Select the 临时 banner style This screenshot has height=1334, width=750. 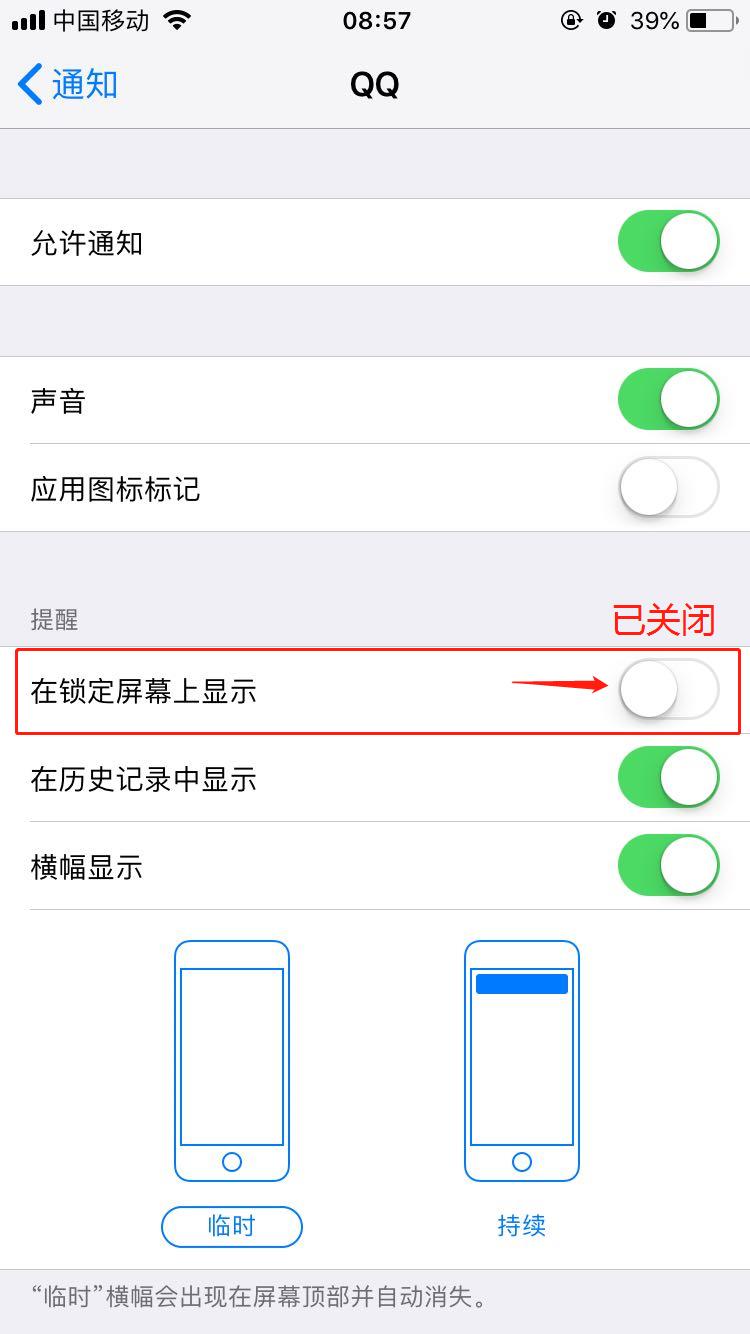(231, 1226)
